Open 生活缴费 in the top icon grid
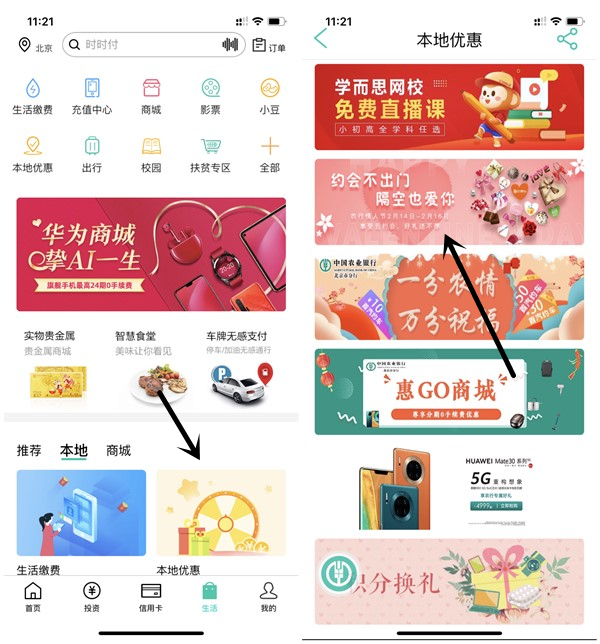 (x=33, y=96)
